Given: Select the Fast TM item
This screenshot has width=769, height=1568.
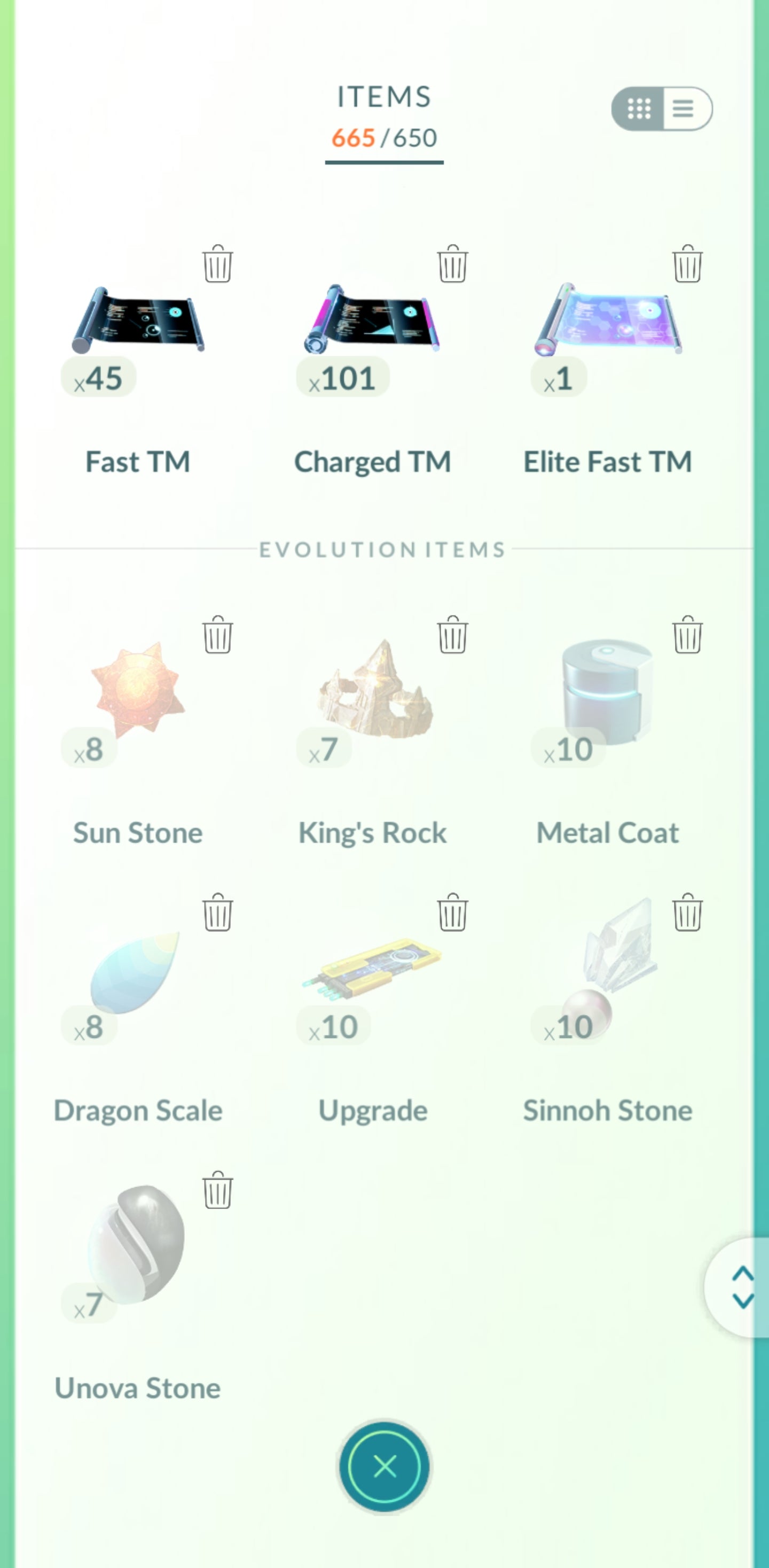Looking at the screenshot, I should click(x=138, y=321).
